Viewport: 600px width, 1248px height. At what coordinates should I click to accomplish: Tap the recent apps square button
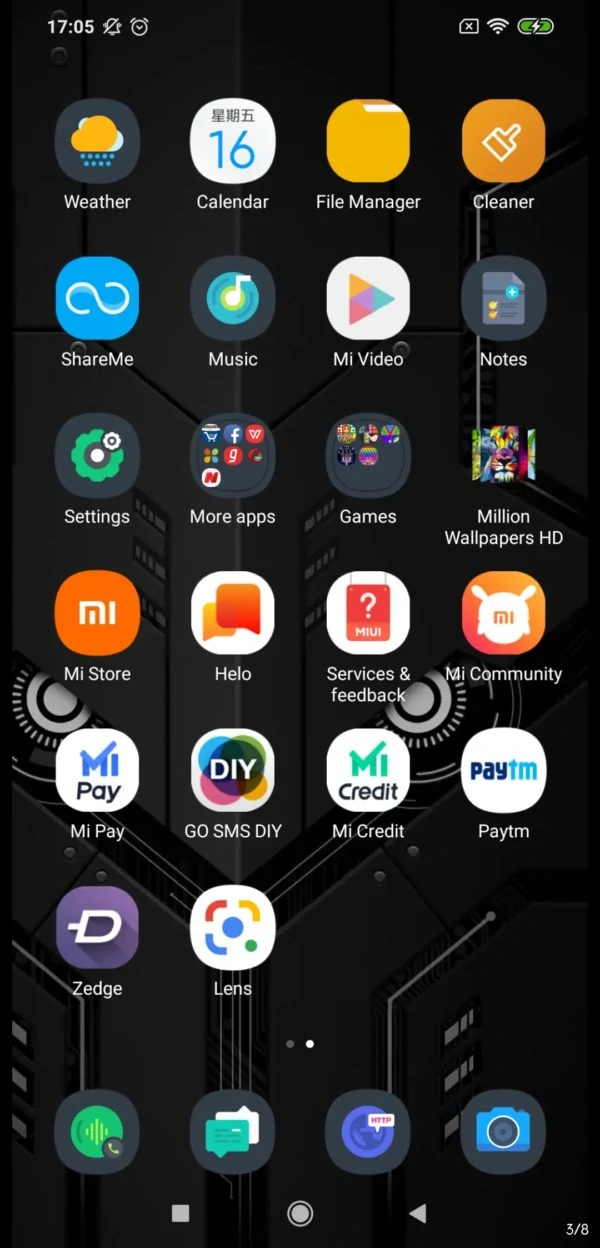pyautogui.click(x=180, y=1213)
